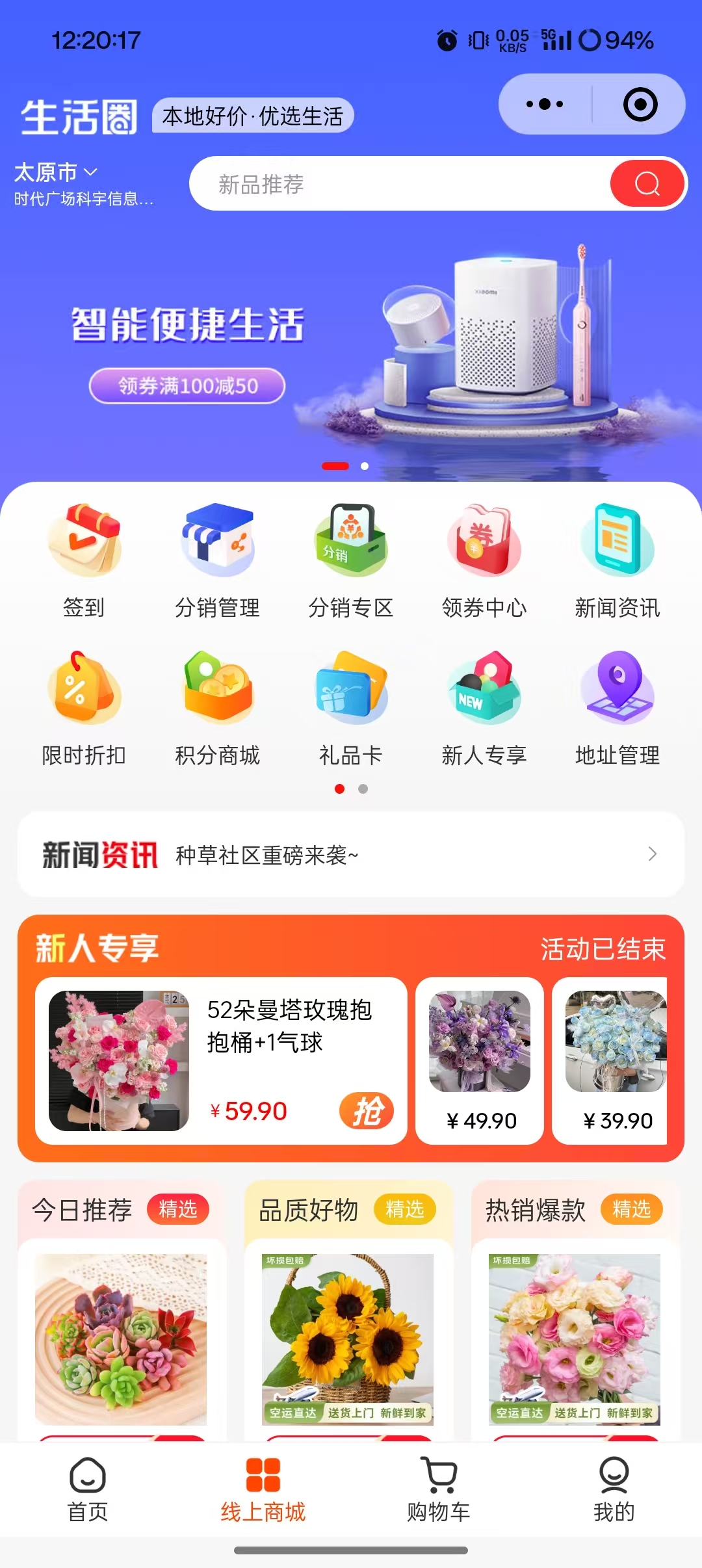Image resolution: width=702 pixels, height=1568 pixels.
Task: Open 限时折扣 deals
Action: coord(84,708)
